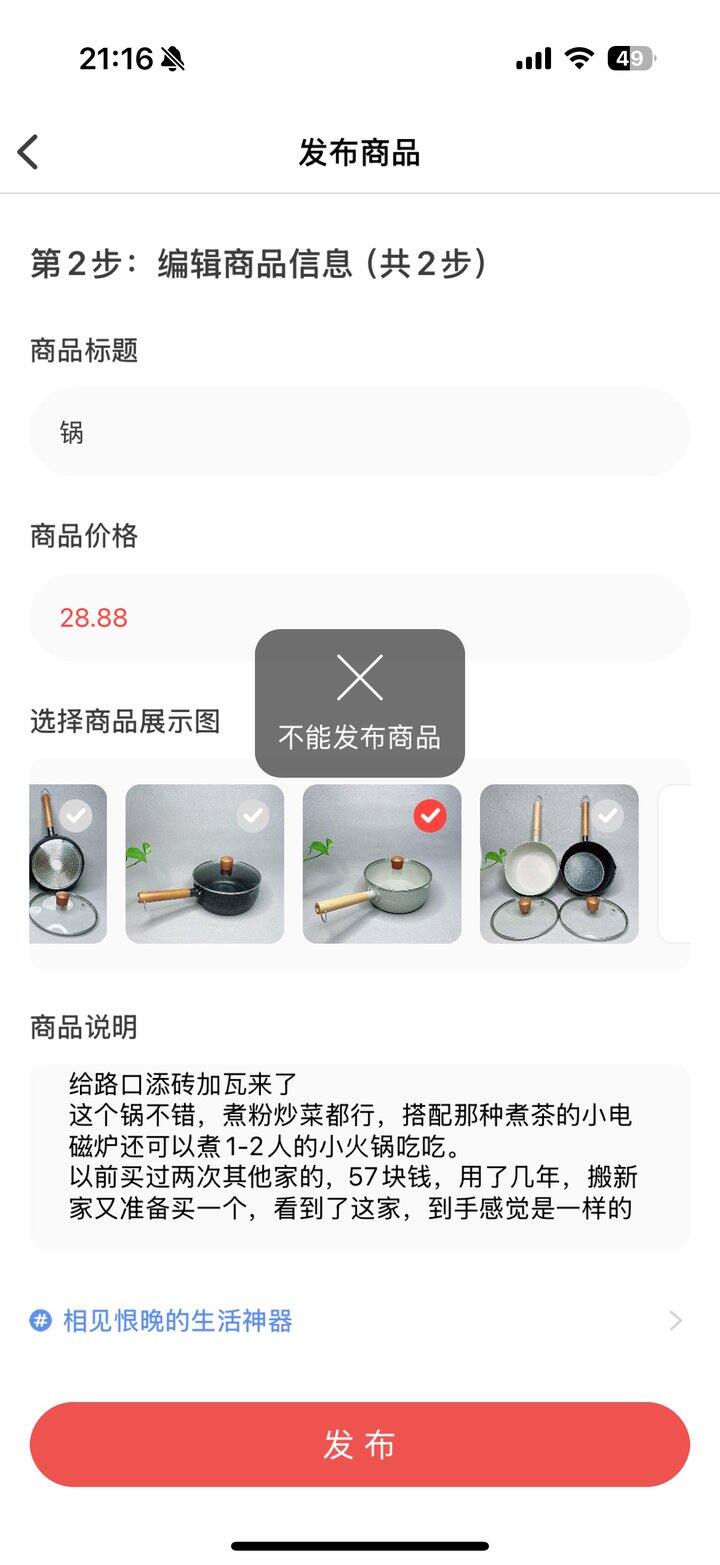Tap the Wi-Fi icon in the status bar
720x1565 pixels.
[x=580, y=58]
